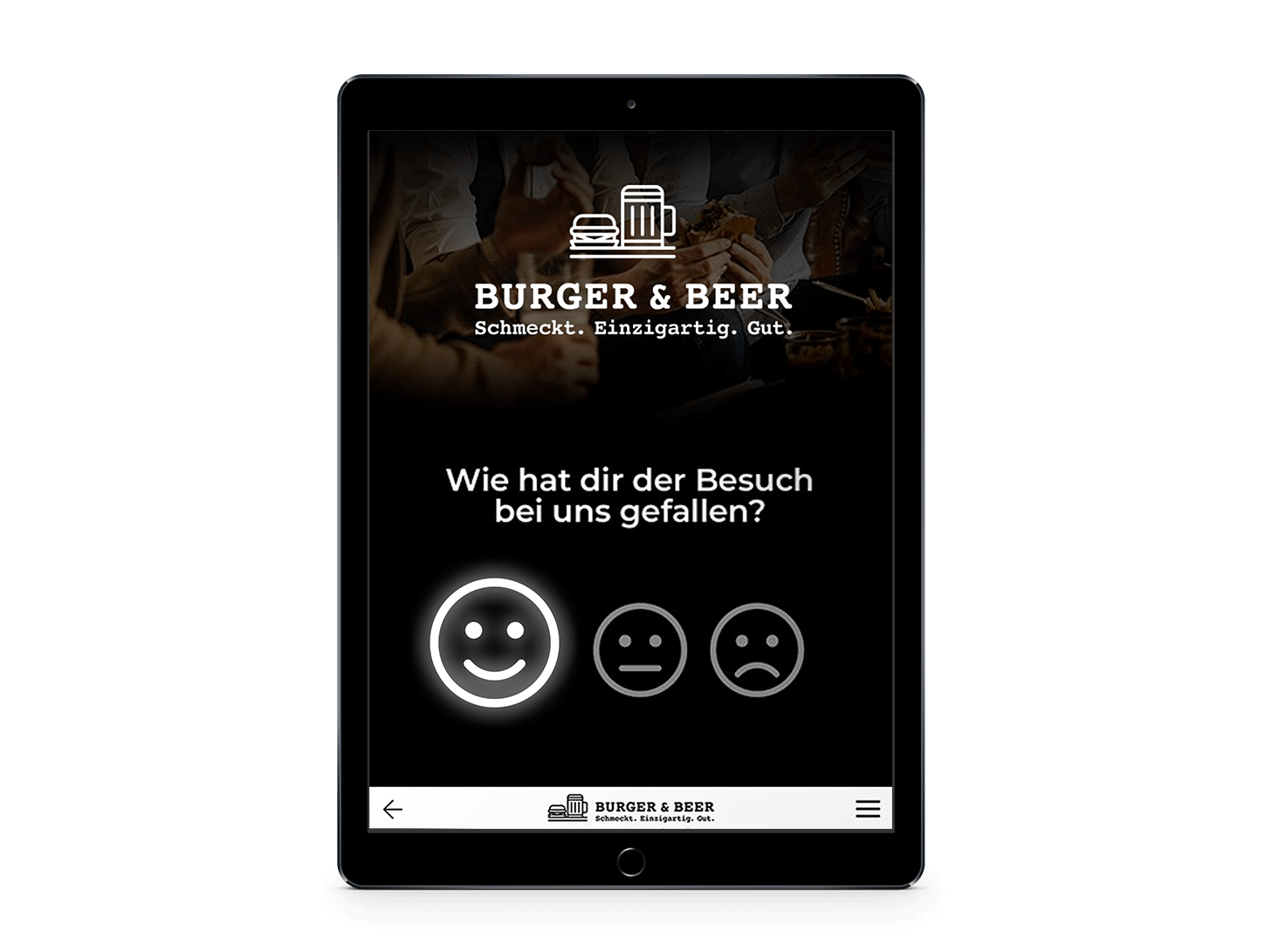Go back with the arrow icon

(x=393, y=810)
